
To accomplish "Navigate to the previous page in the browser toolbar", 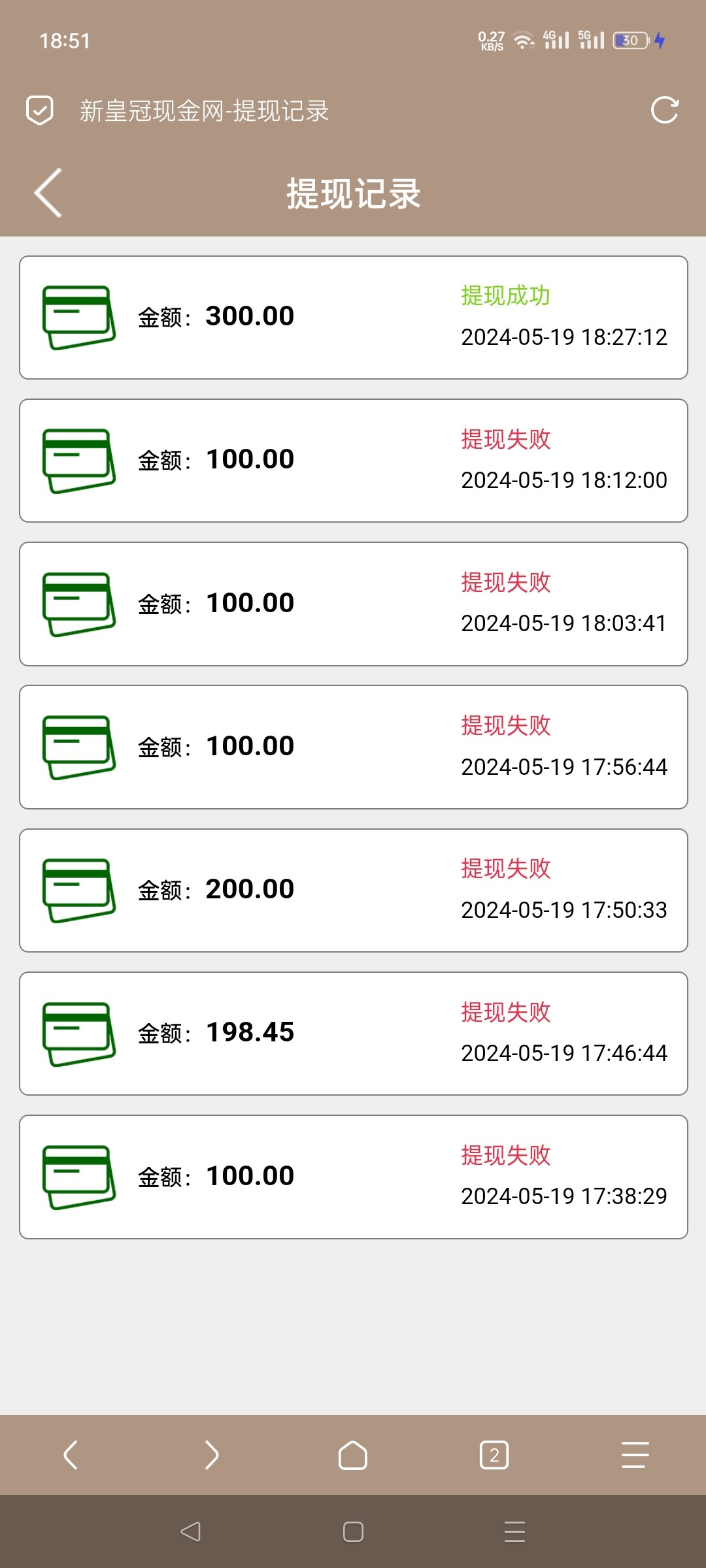I will tap(71, 1455).
